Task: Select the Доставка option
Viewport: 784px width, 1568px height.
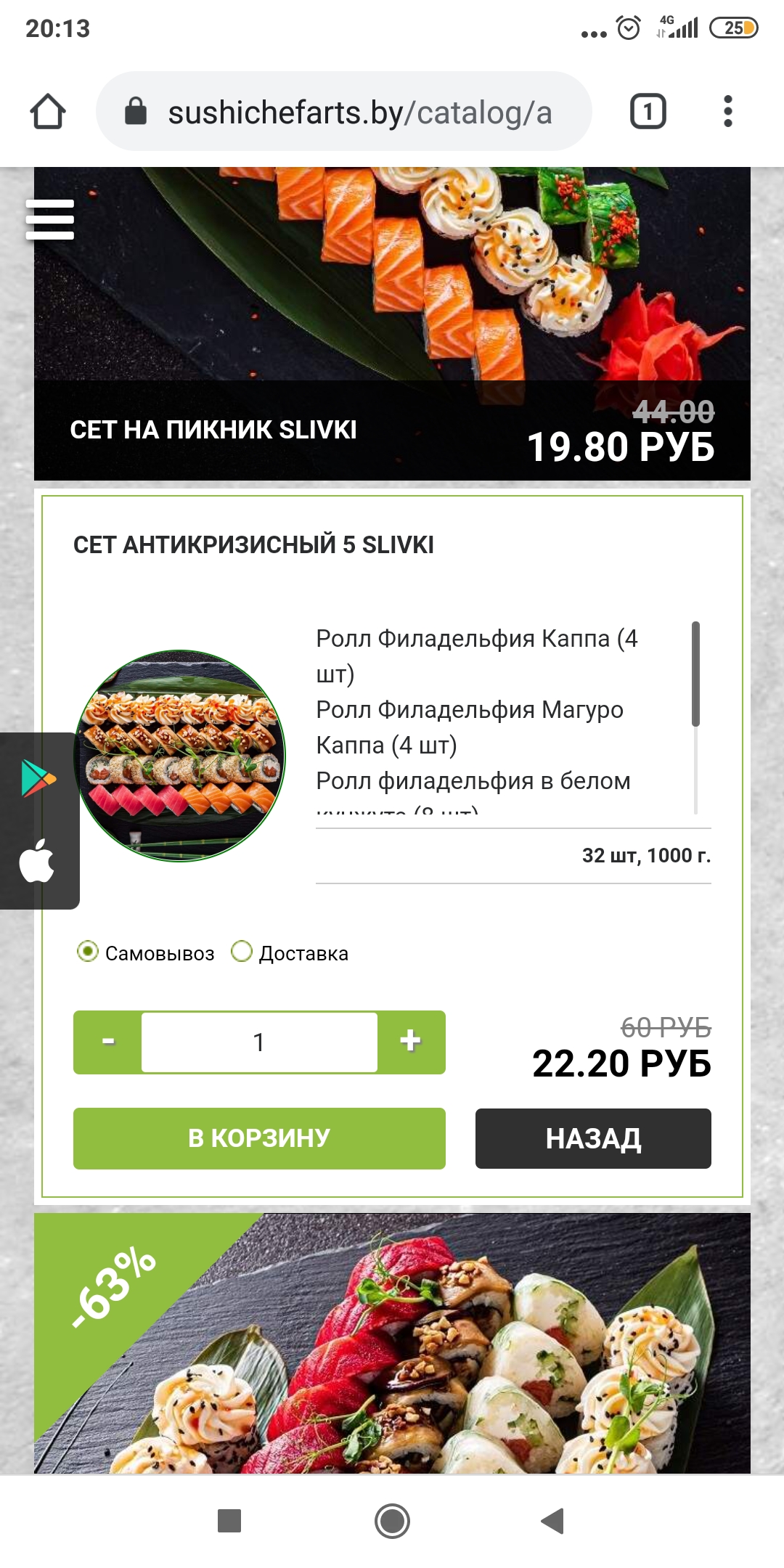Action: 290,952
